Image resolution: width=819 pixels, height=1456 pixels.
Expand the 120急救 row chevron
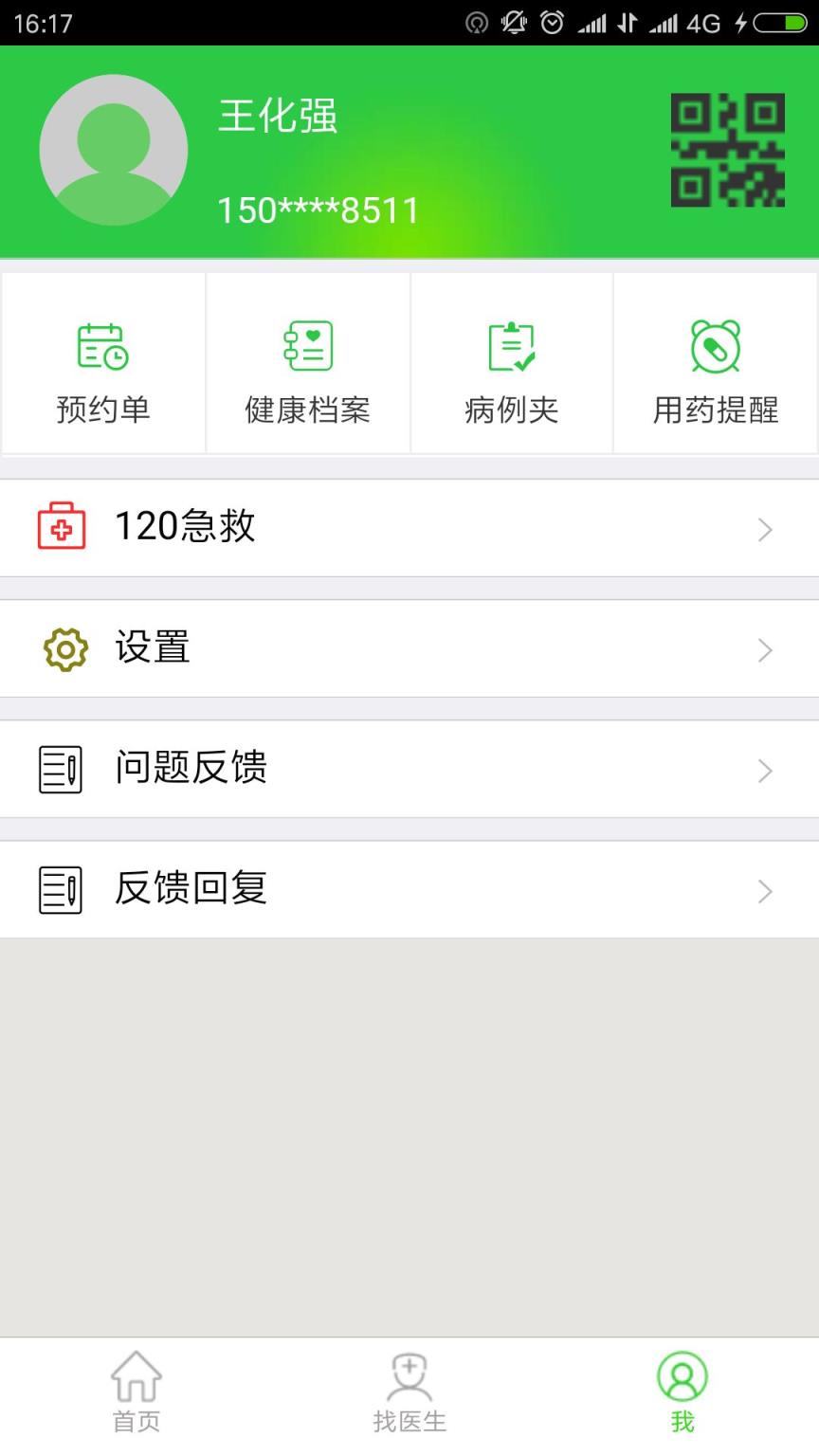click(764, 529)
